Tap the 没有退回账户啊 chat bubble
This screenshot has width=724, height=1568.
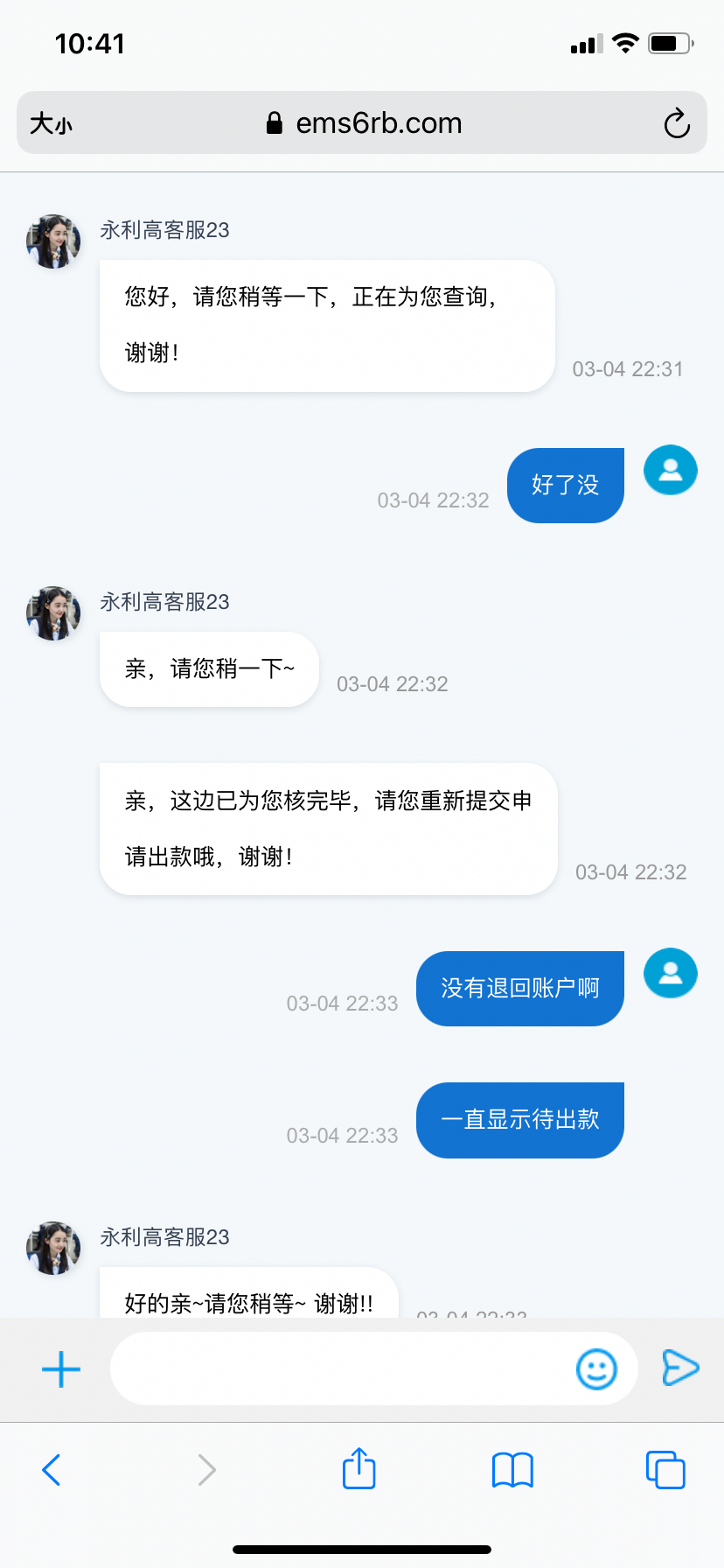point(519,989)
